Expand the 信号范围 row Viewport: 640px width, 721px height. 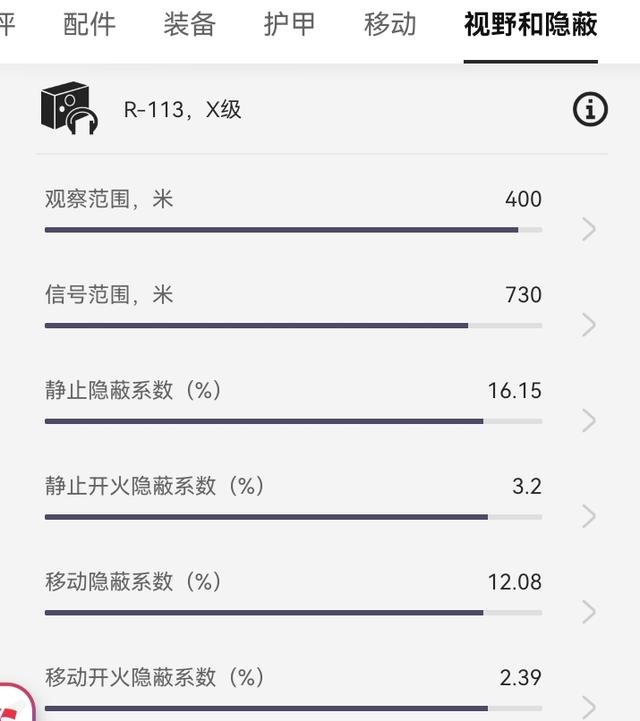click(589, 324)
